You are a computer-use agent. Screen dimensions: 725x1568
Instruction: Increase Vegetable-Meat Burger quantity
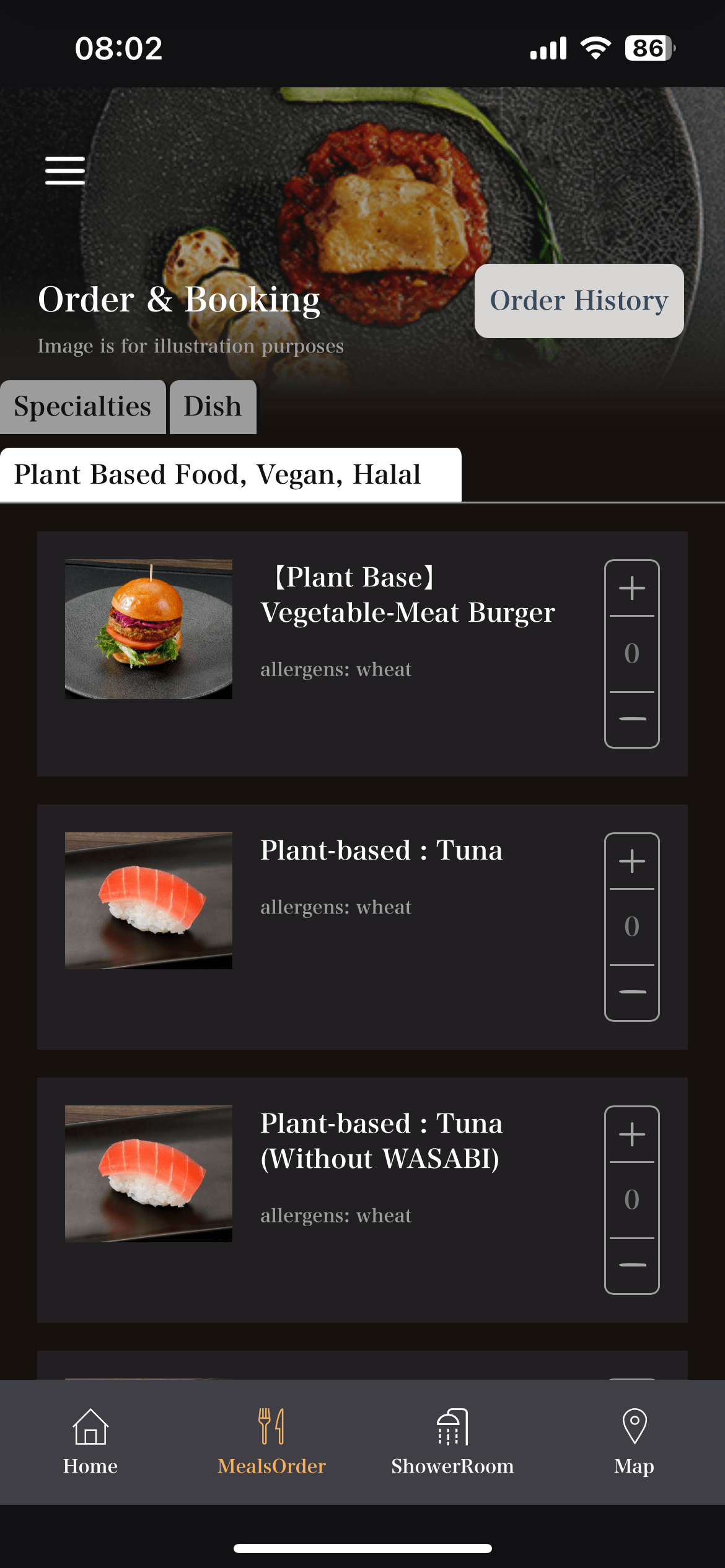tap(632, 588)
